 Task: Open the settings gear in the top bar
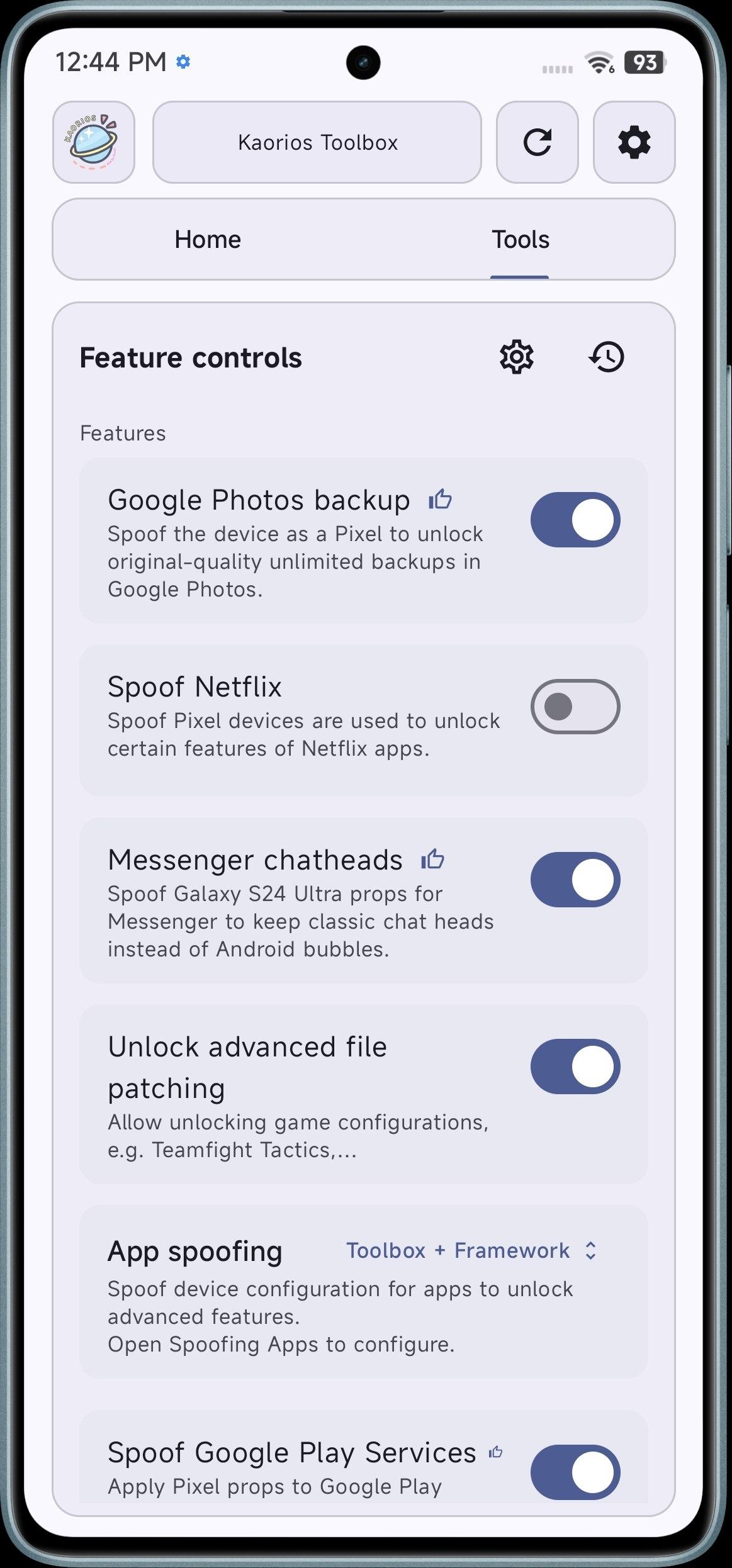[634, 142]
